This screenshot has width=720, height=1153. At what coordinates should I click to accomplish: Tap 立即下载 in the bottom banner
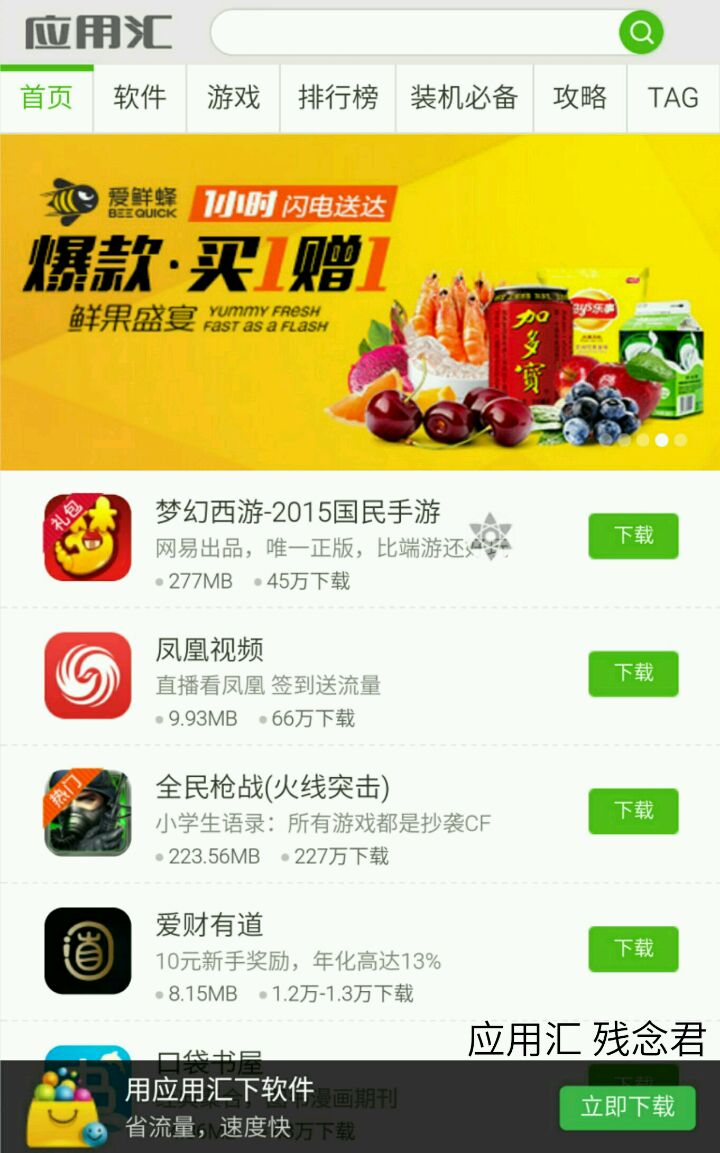627,1107
